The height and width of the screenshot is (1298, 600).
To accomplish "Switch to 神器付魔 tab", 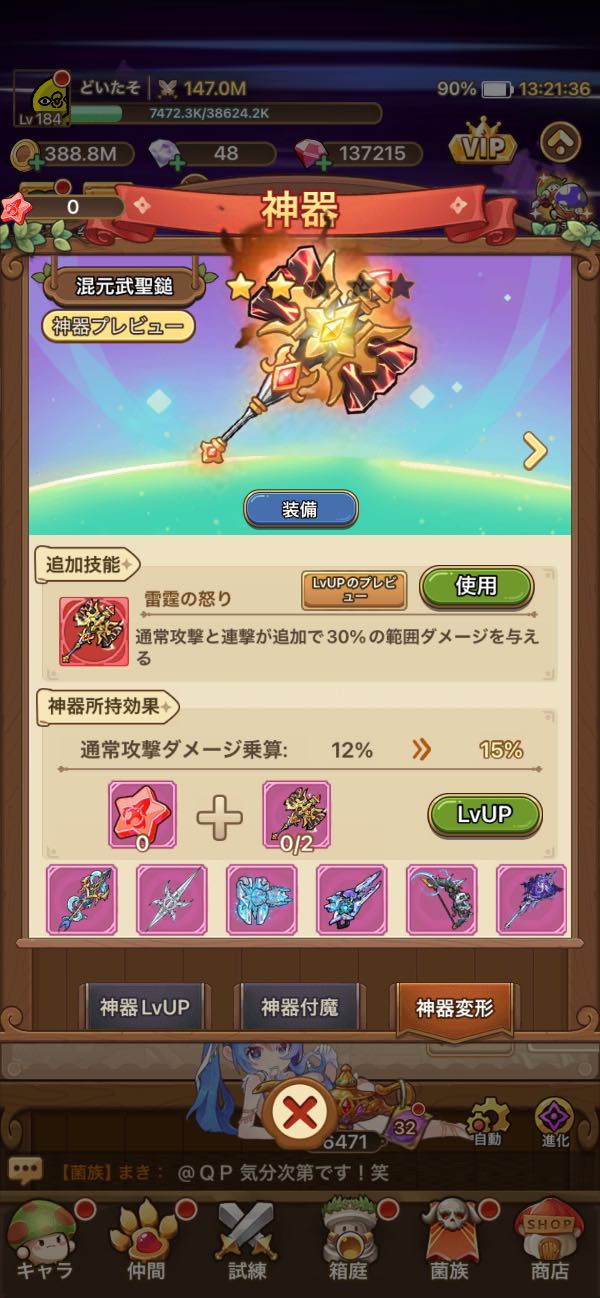I will pyautogui.click(x=300, y=1008).
